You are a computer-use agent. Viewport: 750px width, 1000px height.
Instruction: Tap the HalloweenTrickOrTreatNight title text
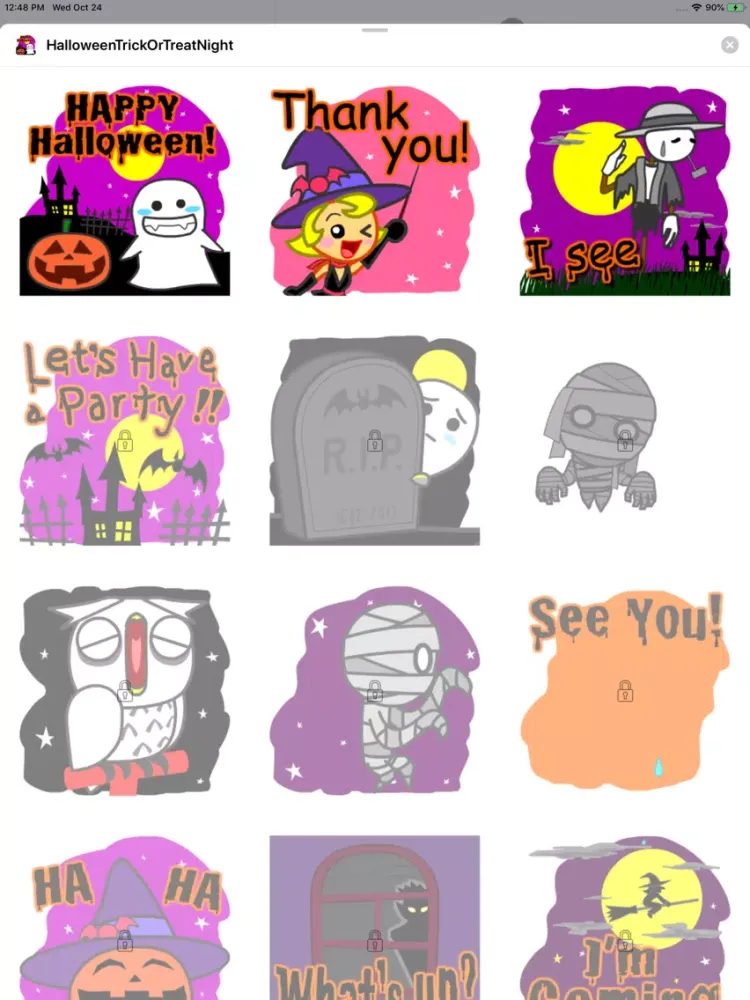(x=138, y=45)
